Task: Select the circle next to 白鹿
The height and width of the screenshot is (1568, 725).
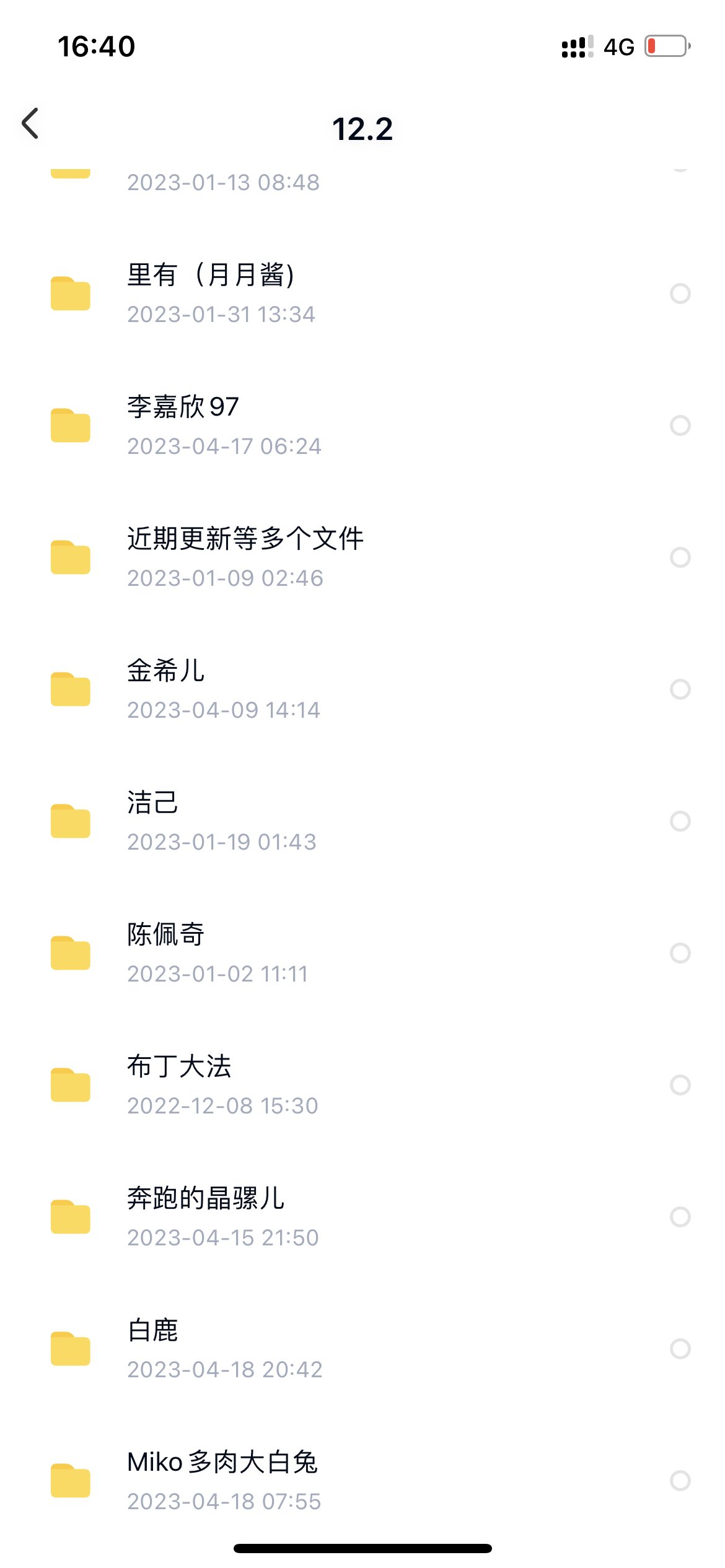Action: click(x=680, y=1349)
